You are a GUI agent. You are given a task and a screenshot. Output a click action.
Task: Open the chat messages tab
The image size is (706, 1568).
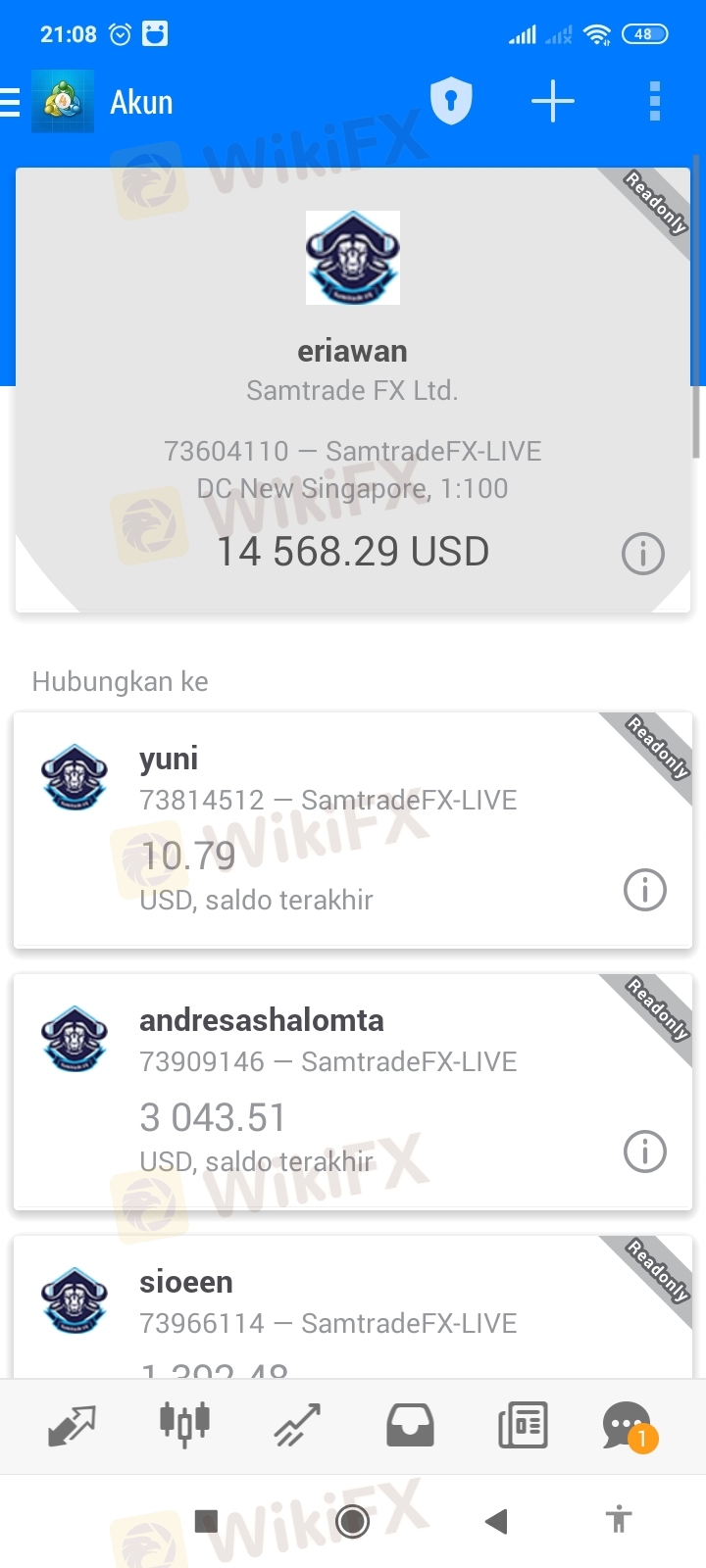(x=628, y=1426)
